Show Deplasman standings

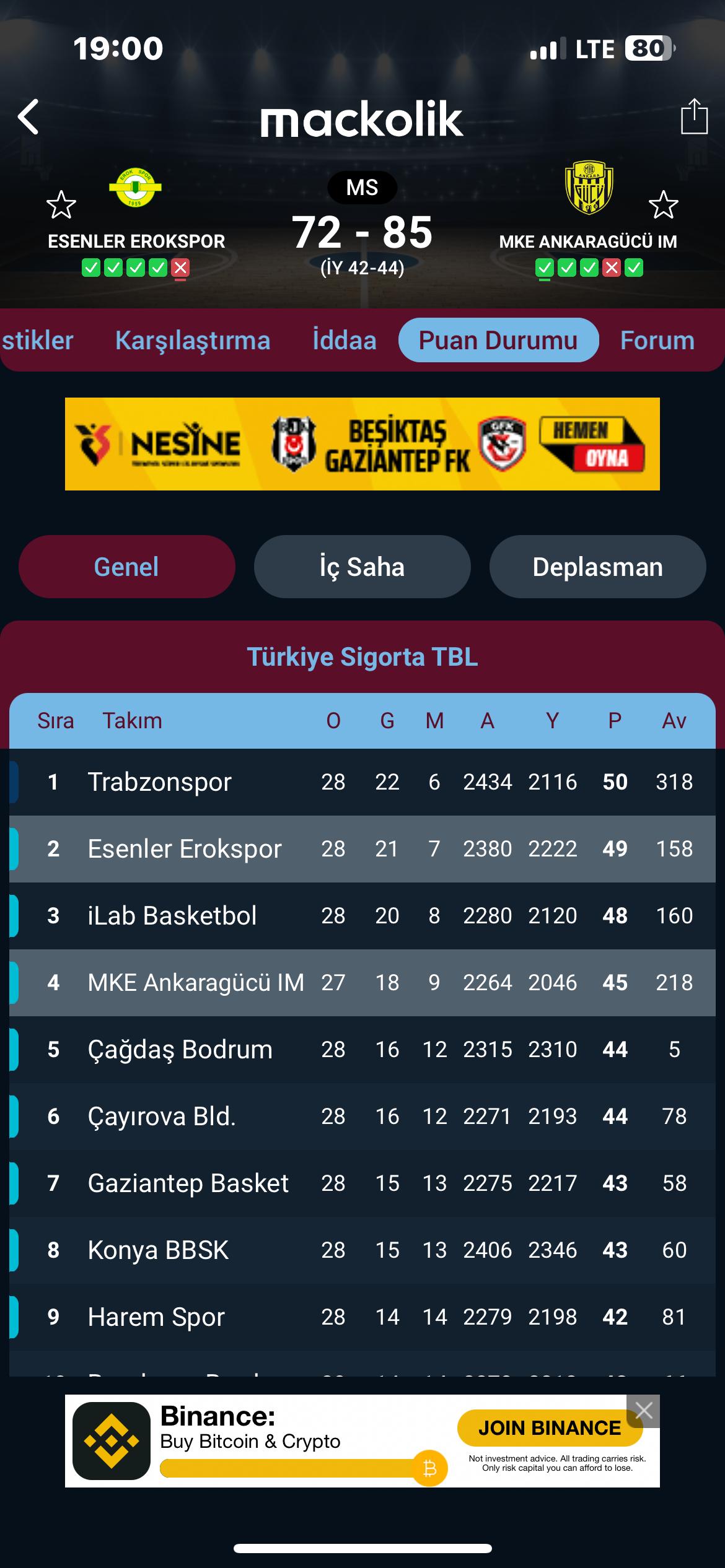[597, 567]
